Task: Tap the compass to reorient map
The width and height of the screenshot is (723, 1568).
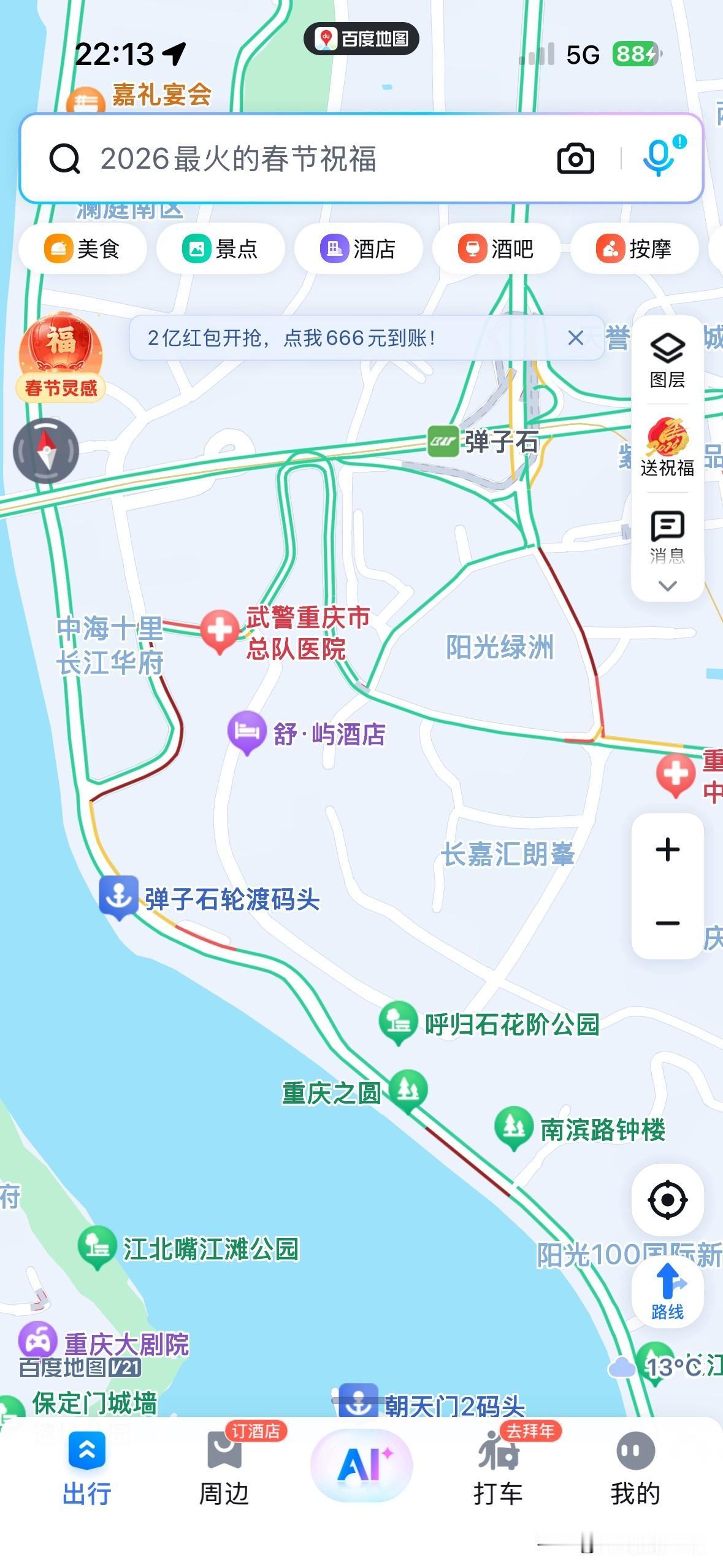Action: pos(46,451)
